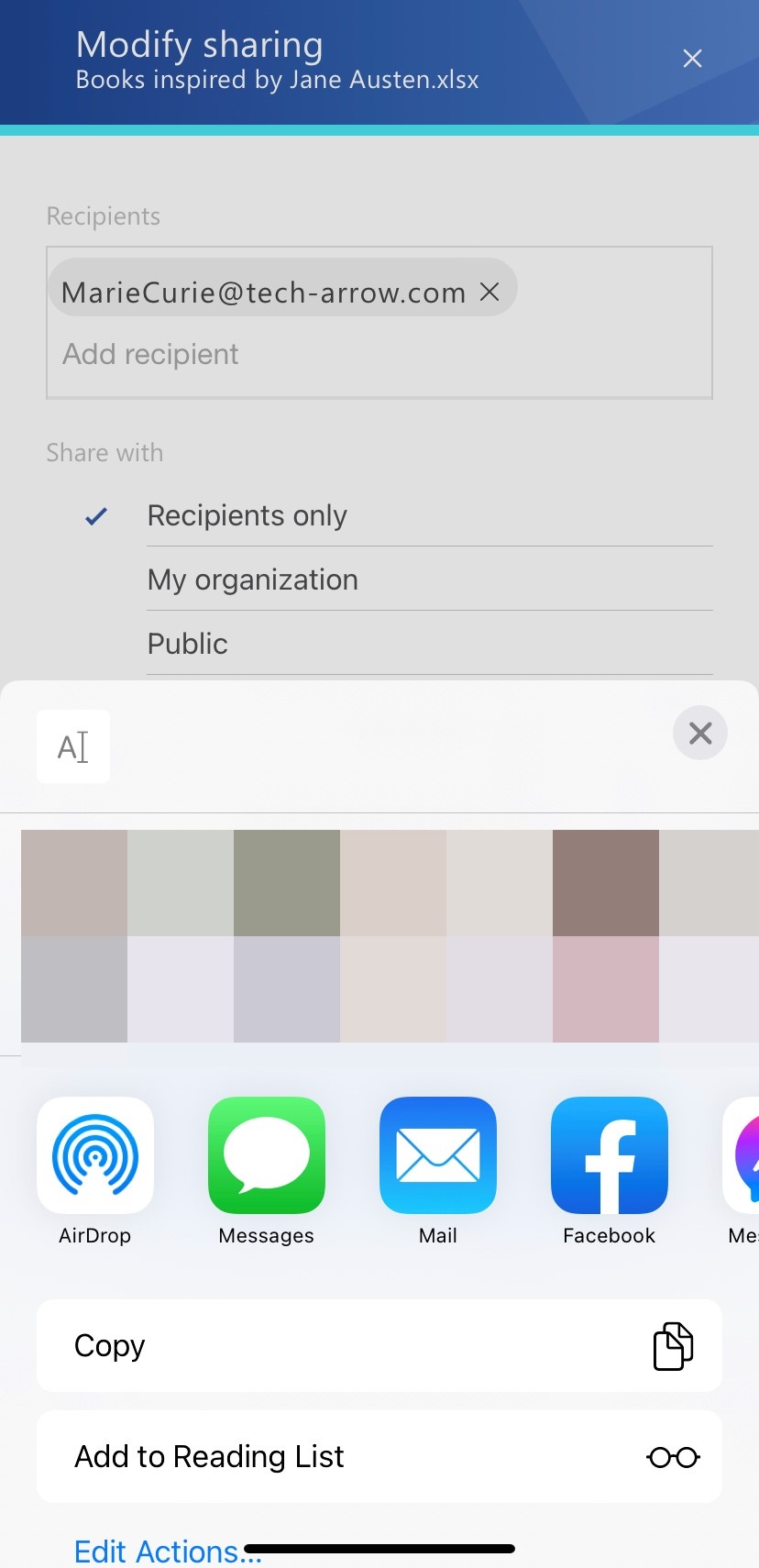Select Recipients only sharing
Viewport: 759px width, 1568px height.
[247, 515]
